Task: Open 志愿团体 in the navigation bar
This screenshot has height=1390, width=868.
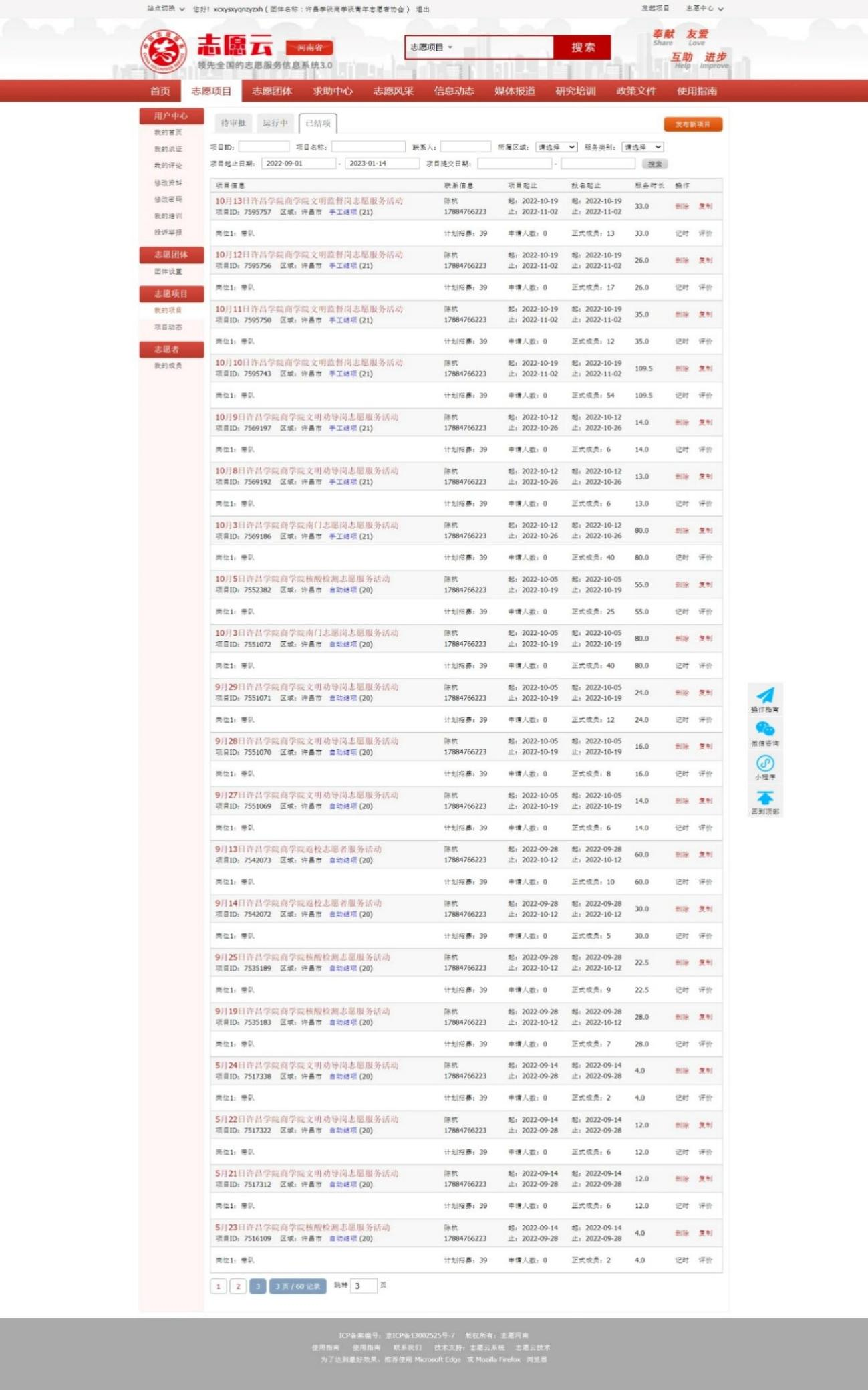Action: click(x=271, y=91)
